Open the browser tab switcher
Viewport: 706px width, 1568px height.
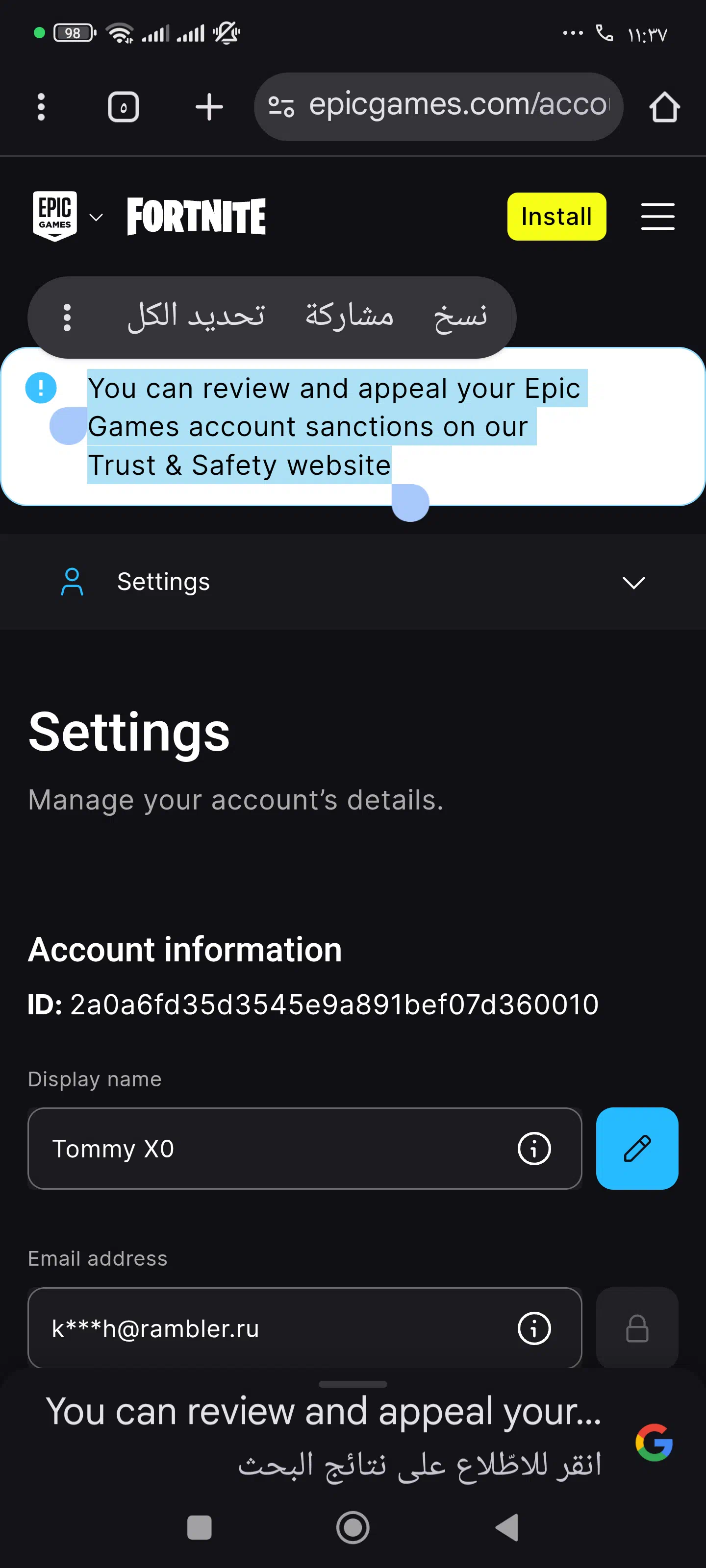(x=123, y=107)
